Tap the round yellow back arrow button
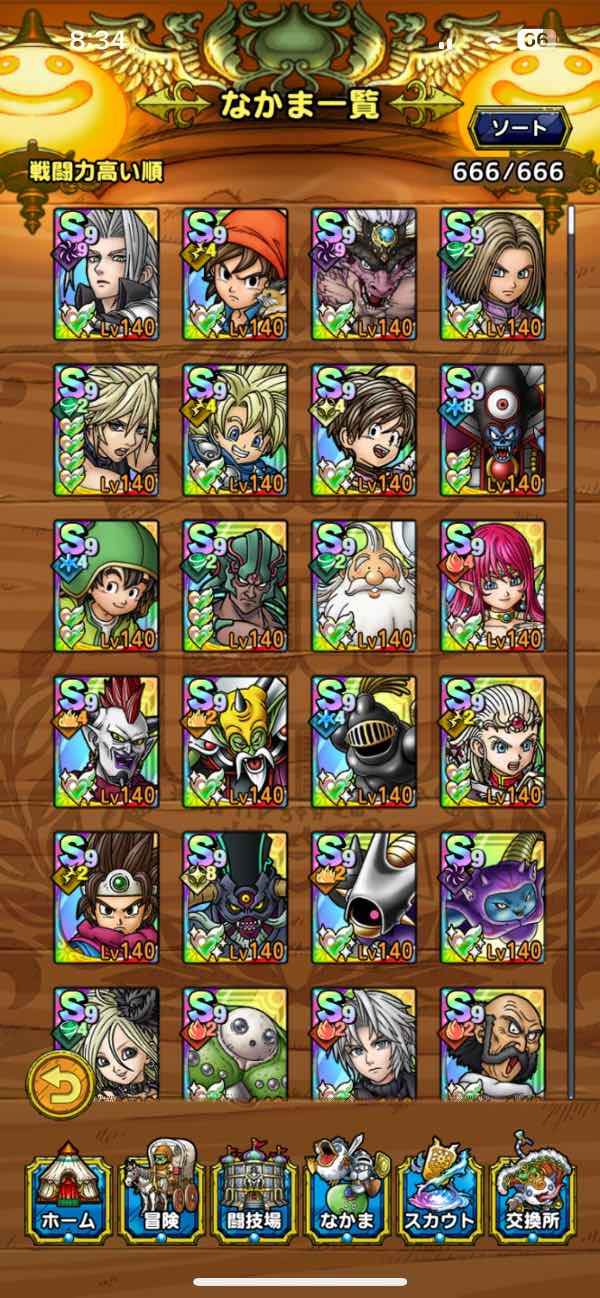600x1298 pixels. 61,1084
